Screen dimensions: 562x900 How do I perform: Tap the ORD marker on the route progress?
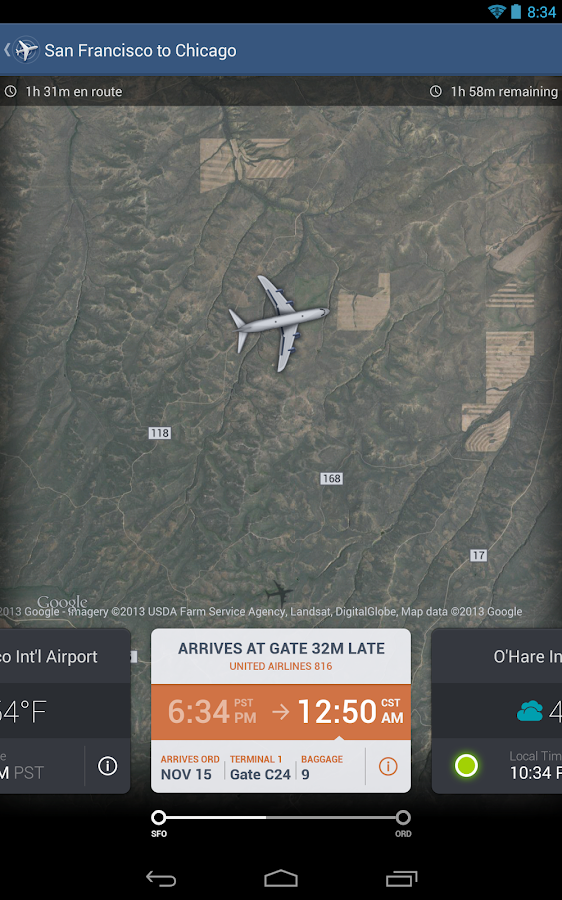(x=403, y=817)
